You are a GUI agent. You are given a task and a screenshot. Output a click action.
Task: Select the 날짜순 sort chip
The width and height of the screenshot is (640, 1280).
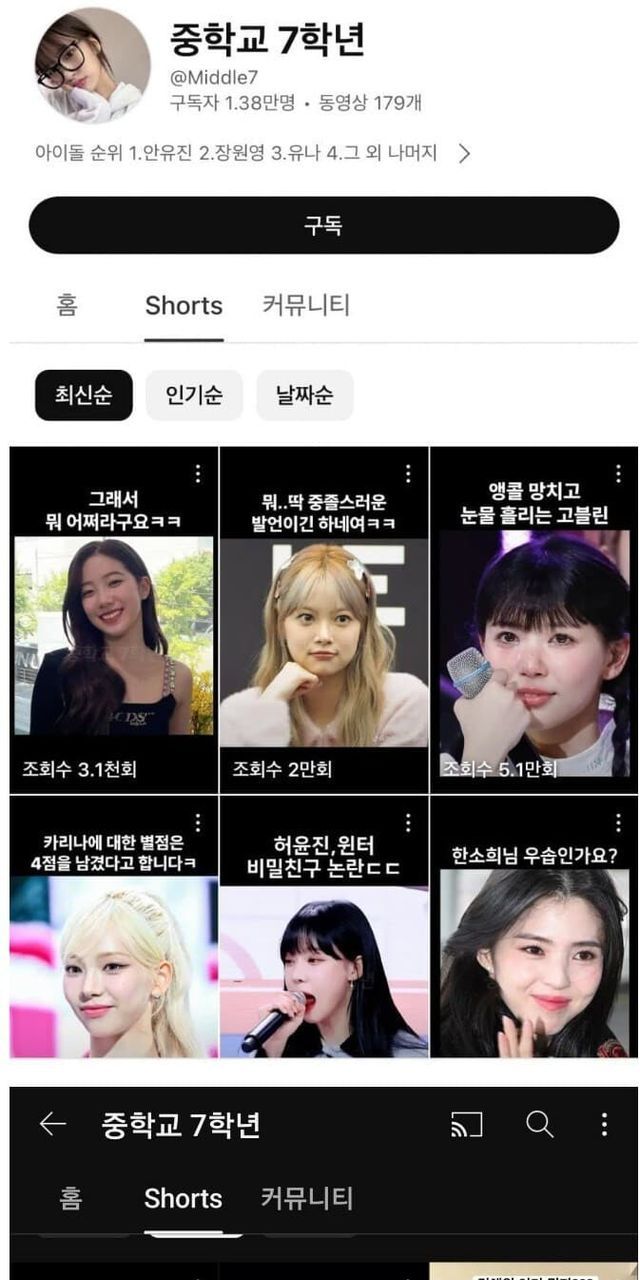click(305, 395)
